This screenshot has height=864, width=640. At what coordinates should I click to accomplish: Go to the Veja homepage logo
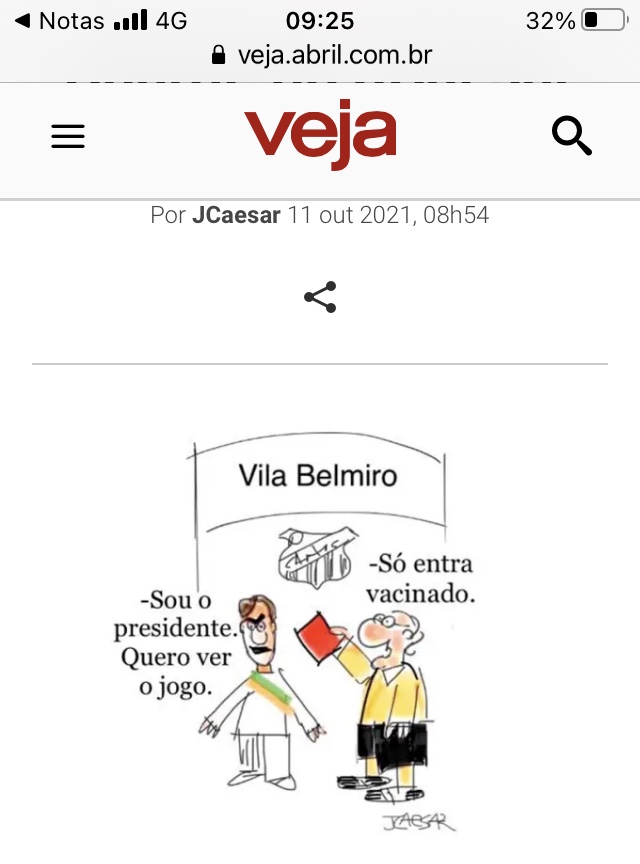point(320,134)
